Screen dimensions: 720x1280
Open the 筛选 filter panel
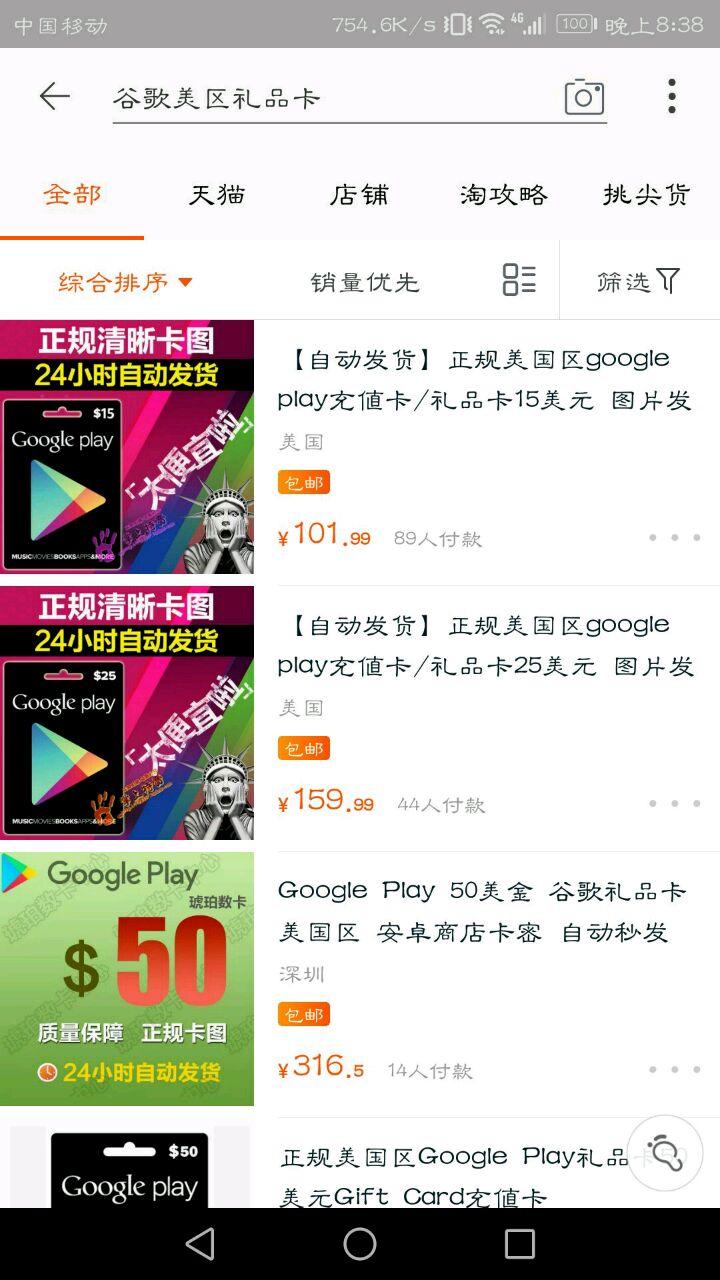(x=638, y=282)
